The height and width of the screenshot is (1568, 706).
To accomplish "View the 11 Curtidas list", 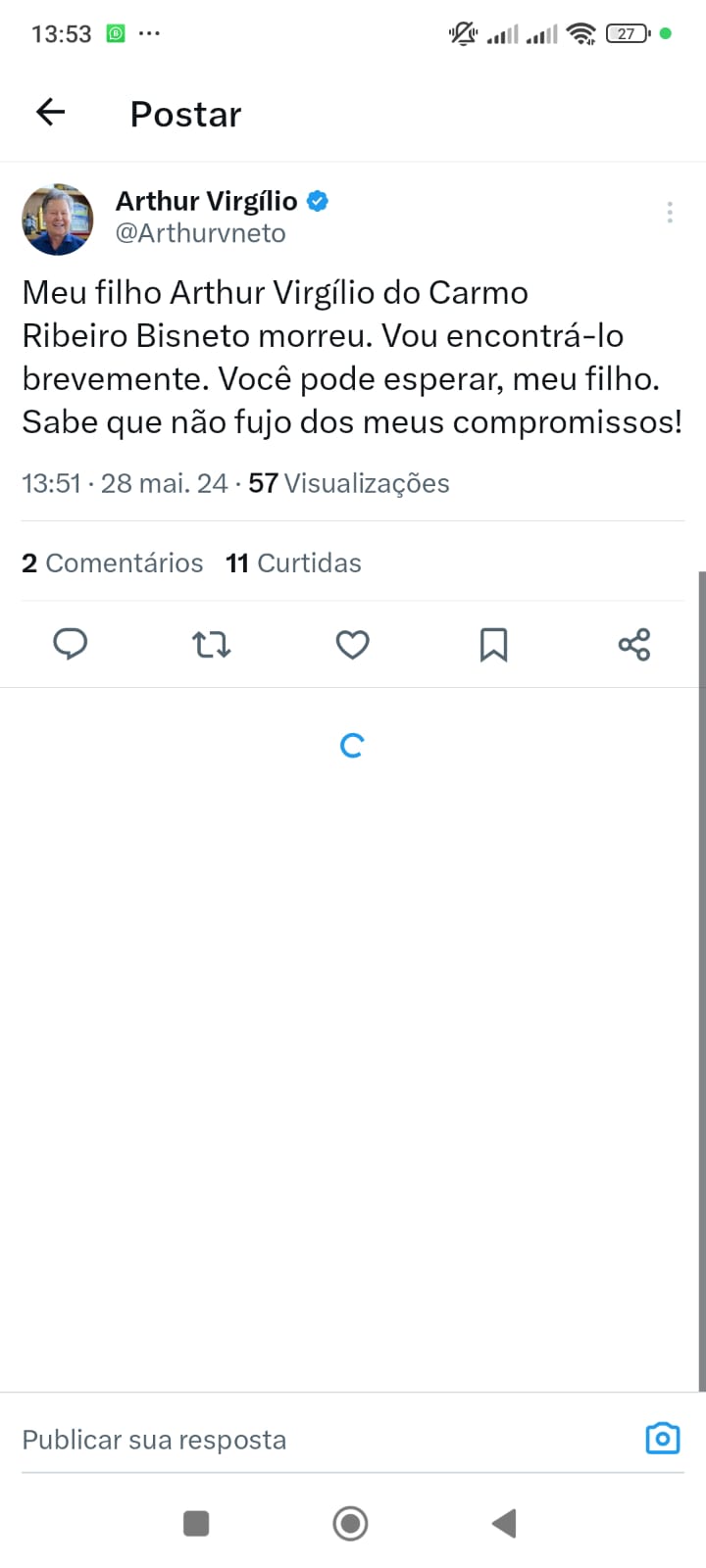I will coord(293,563).
